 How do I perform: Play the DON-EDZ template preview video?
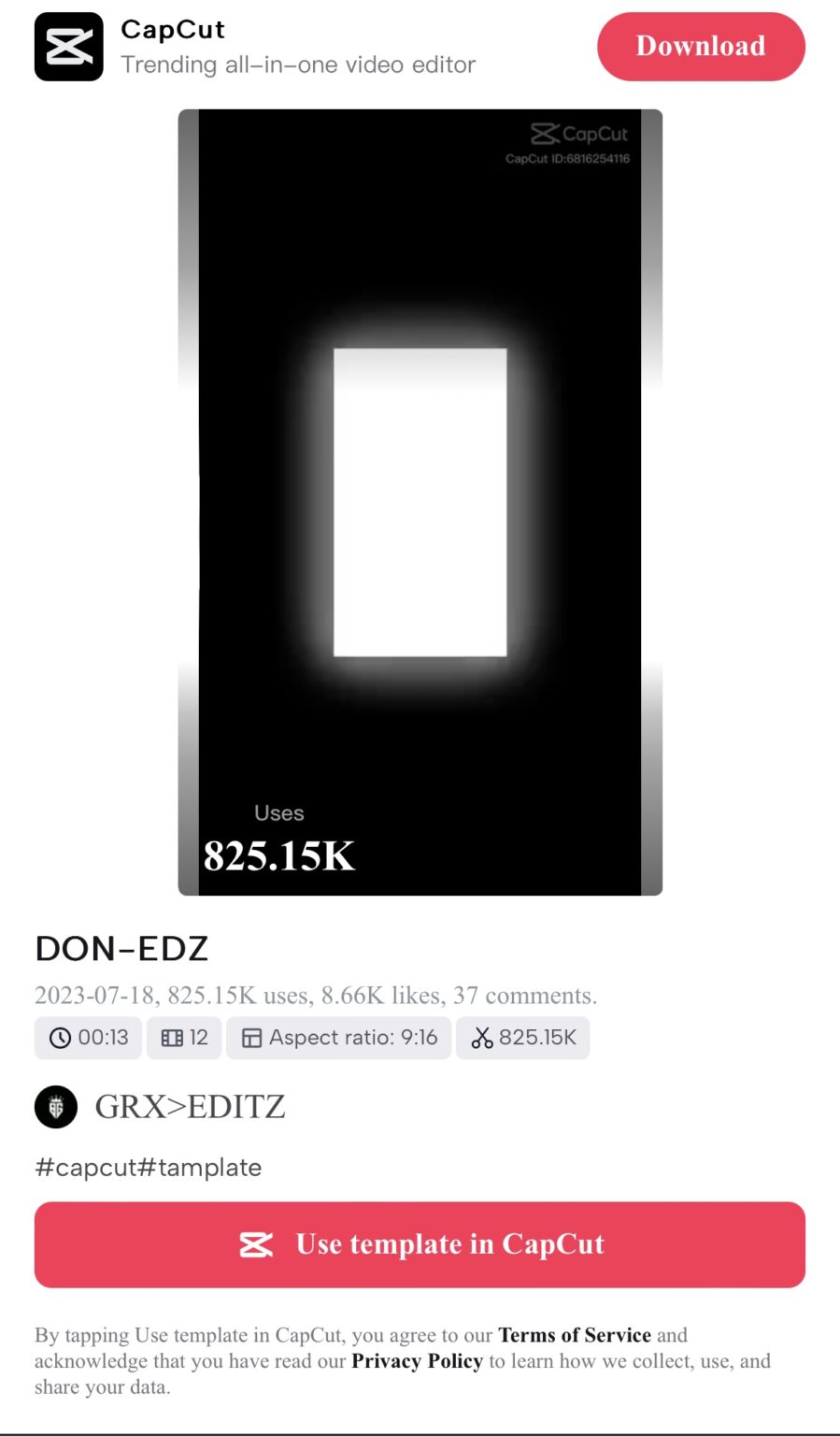tap(420, 502)
